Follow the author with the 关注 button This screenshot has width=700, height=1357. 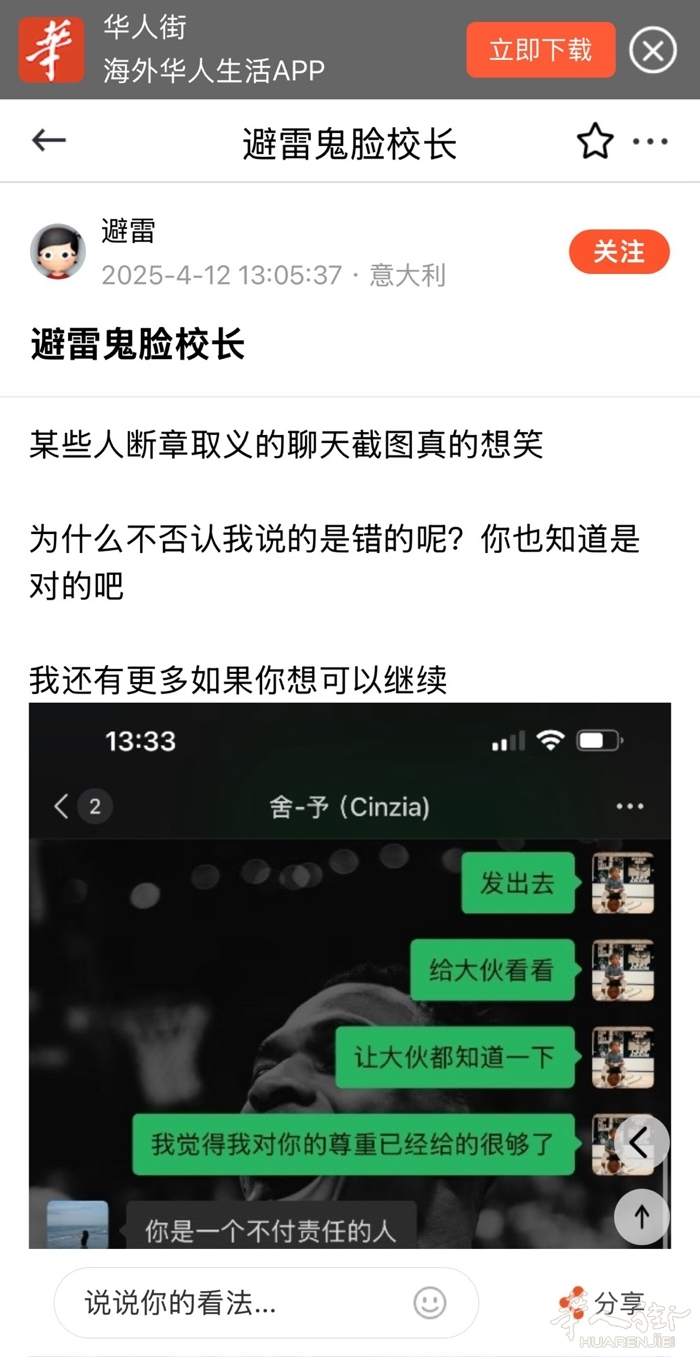[x=619, y=252]
